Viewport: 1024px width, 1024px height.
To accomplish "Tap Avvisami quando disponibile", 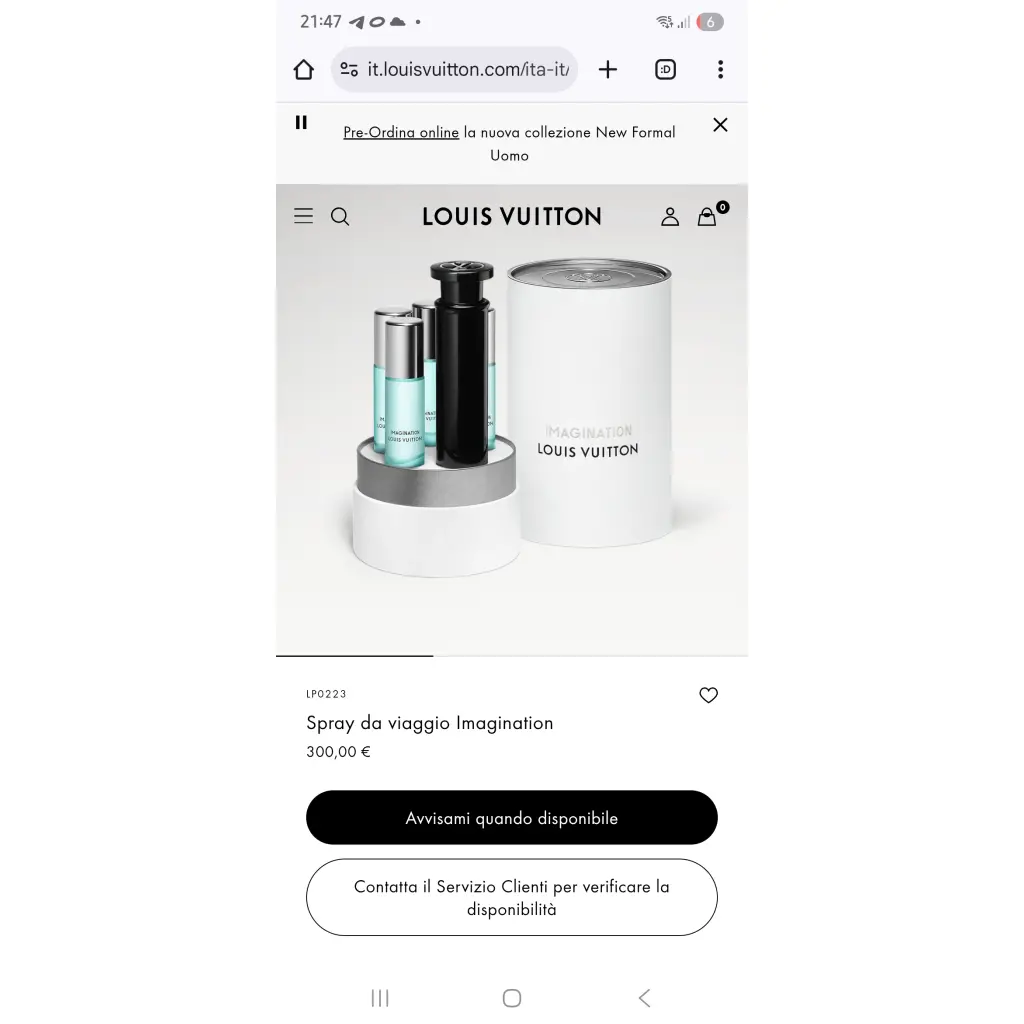I will [x=512, y=818].
